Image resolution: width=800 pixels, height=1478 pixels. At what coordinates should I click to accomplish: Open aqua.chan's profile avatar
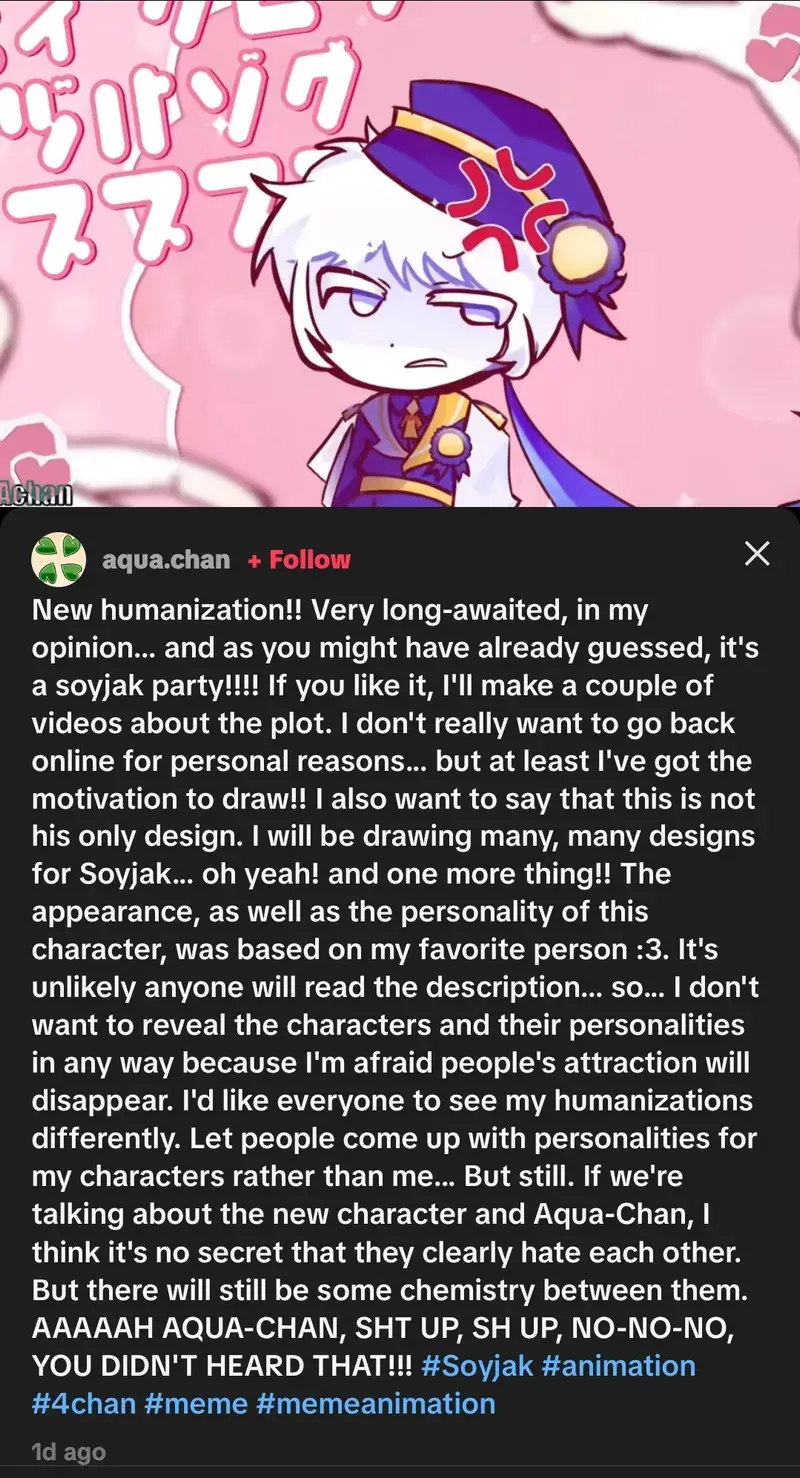(x=58, y=559)
